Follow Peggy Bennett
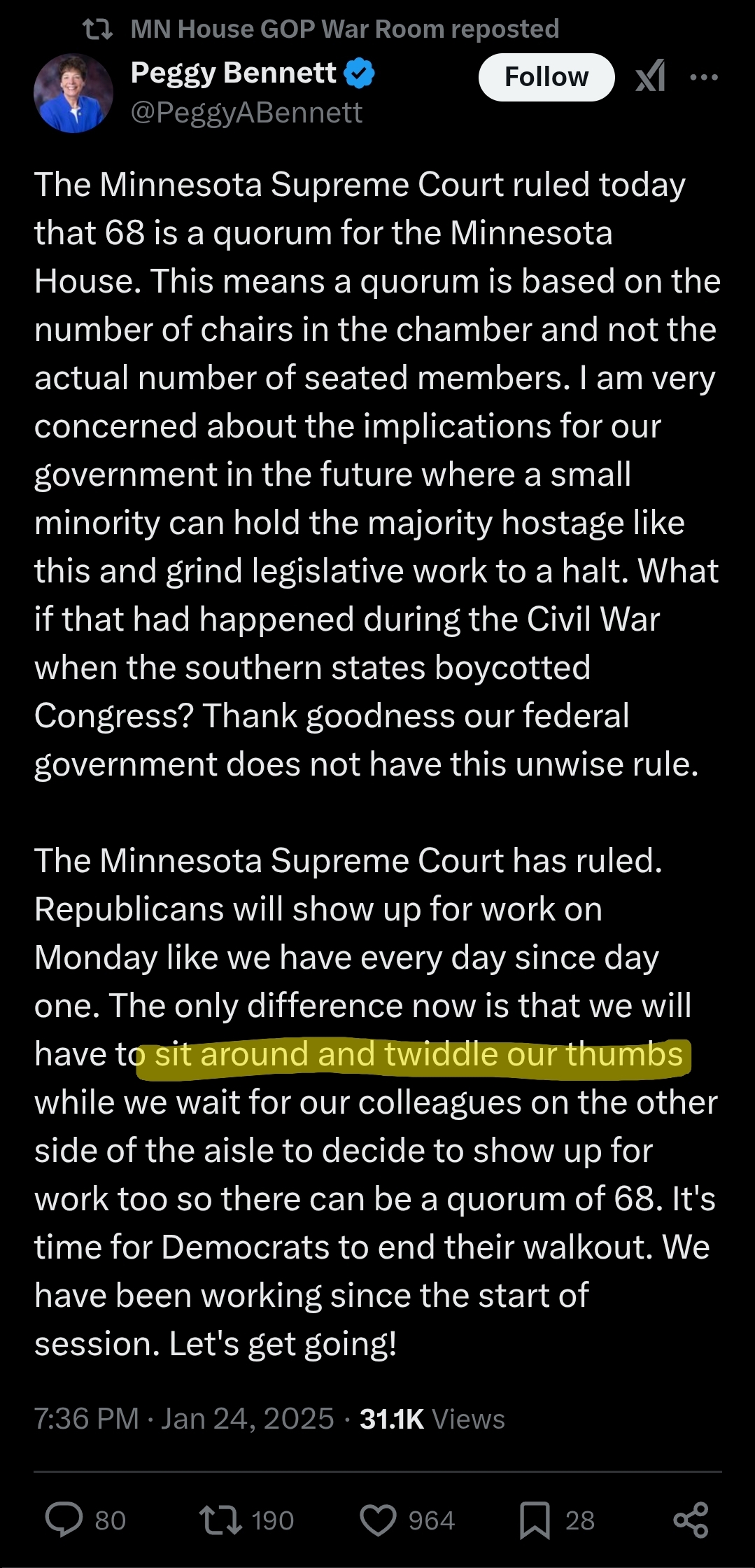The image size is (755, 1568). pos(546,77)
